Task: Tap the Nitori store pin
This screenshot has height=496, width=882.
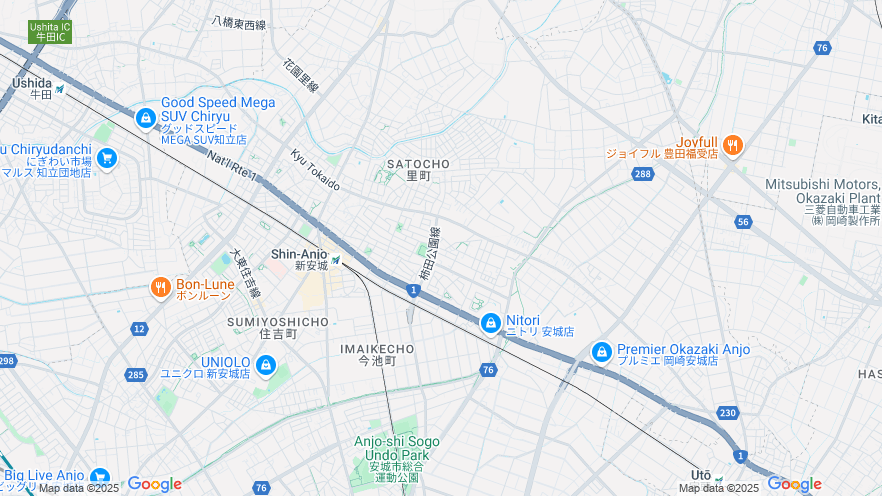Action: click(x=490, y=322)
